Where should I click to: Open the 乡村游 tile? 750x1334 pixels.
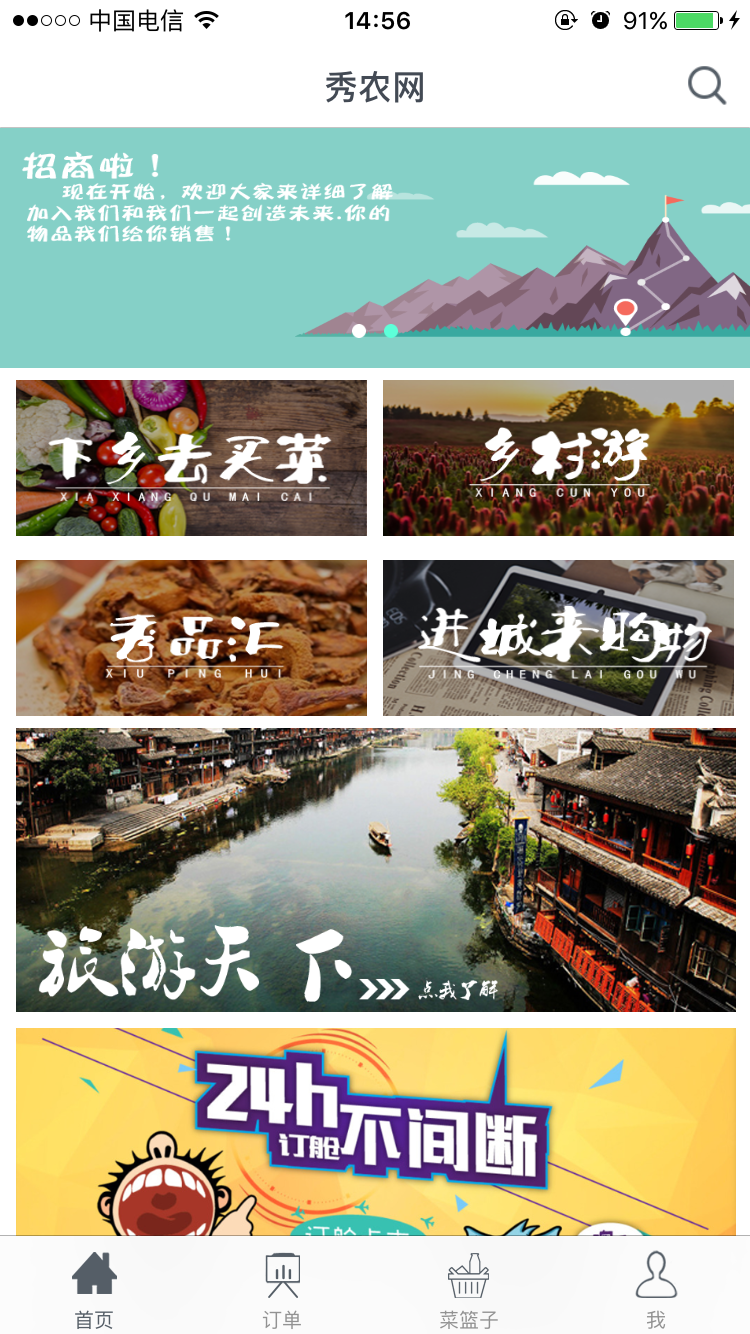(558, 458)
